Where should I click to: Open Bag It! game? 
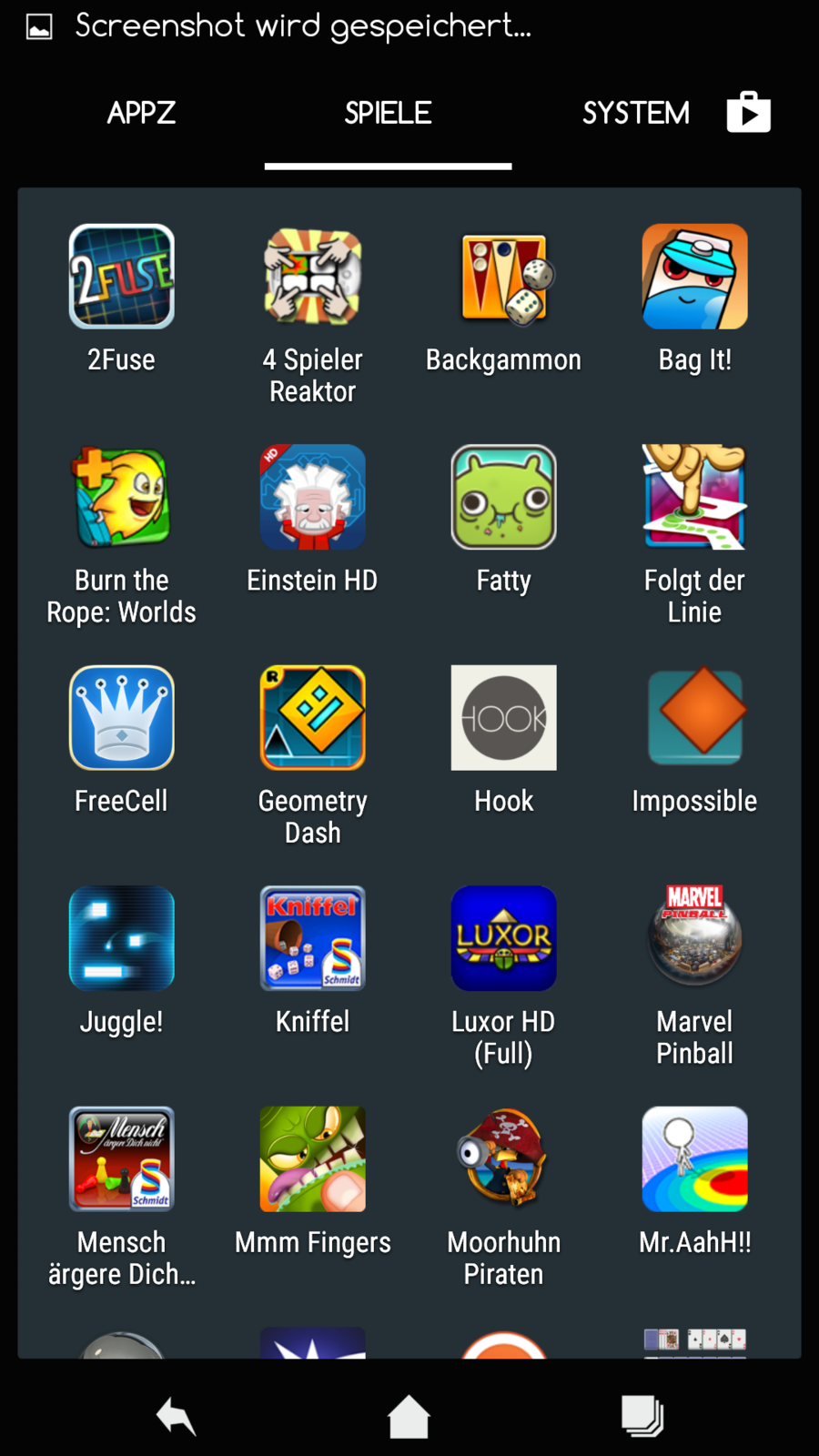694,277
